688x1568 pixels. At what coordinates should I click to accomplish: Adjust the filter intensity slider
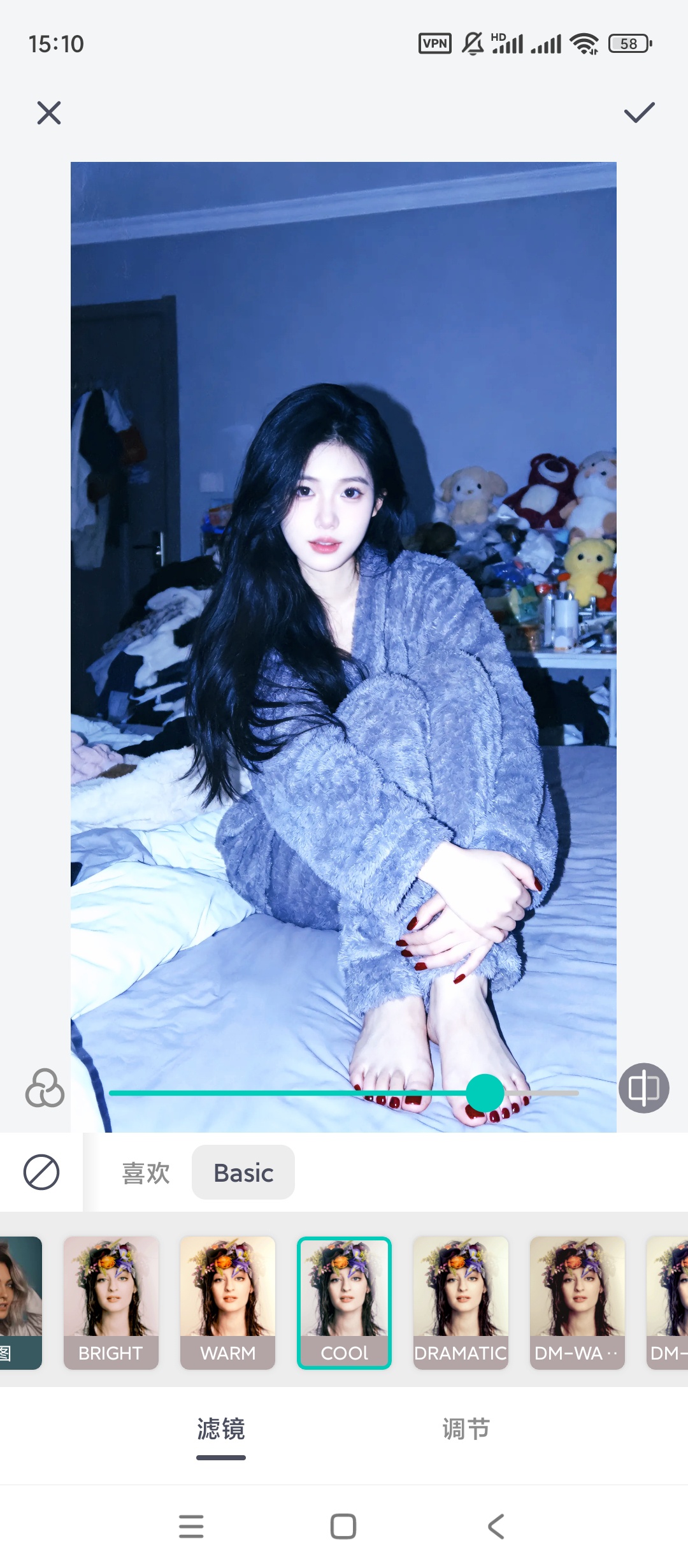tap(485, 1093)
